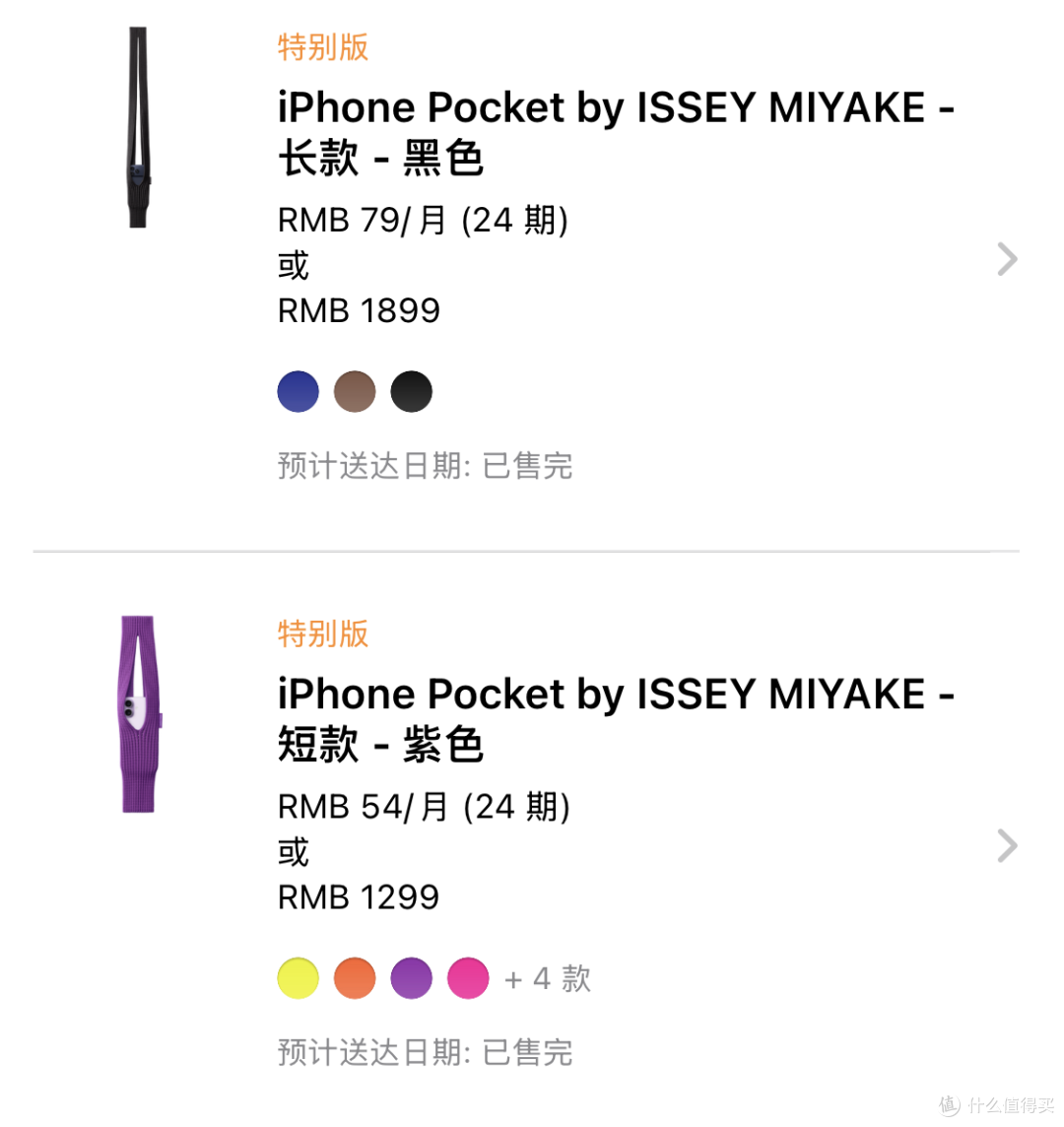Pick the black swatch under RMB 1899 product
This screenshot has width=1064, height=1127.
click(x=412, y=391)
